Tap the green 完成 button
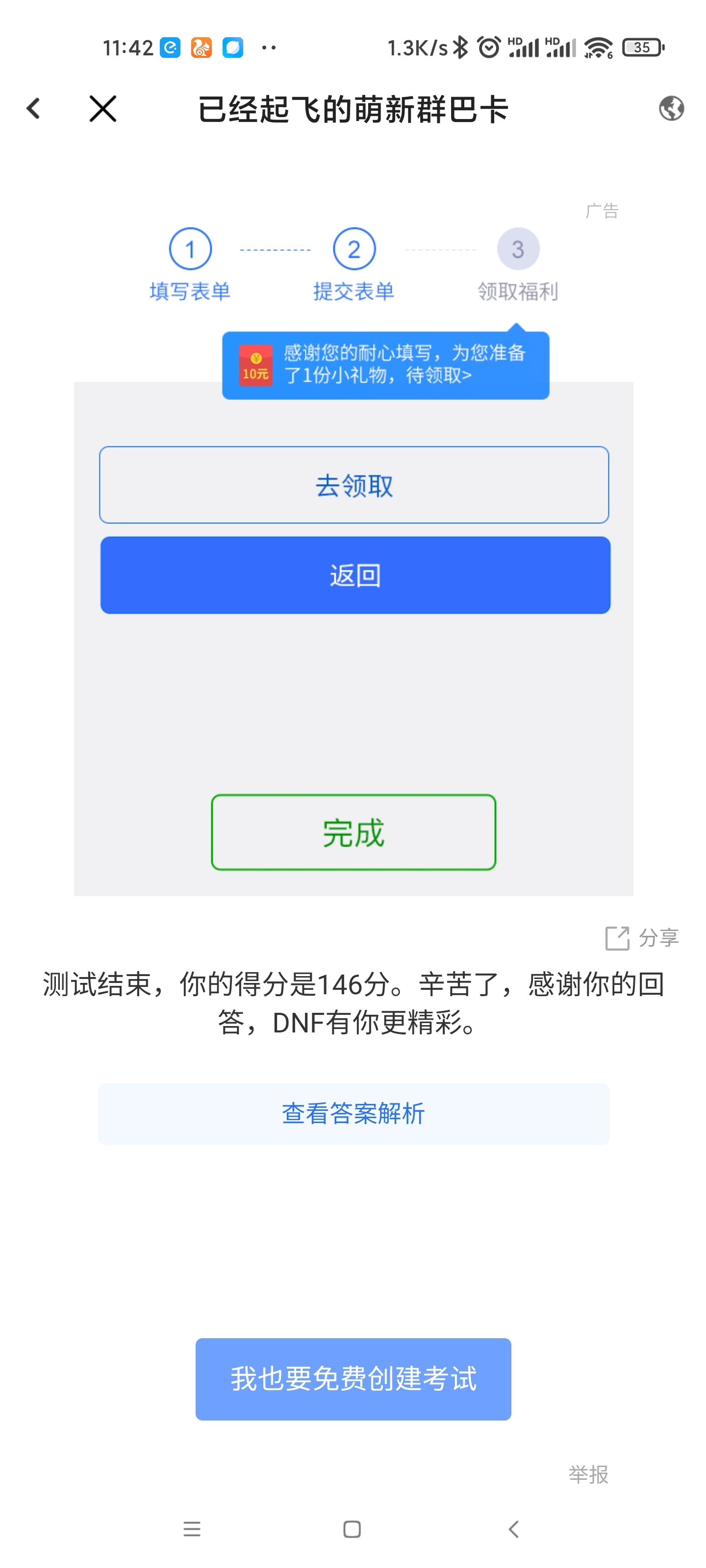Image resolution: width=706 pixels, height=1568 pixels. pyautogui.click(x=353, y=832)
